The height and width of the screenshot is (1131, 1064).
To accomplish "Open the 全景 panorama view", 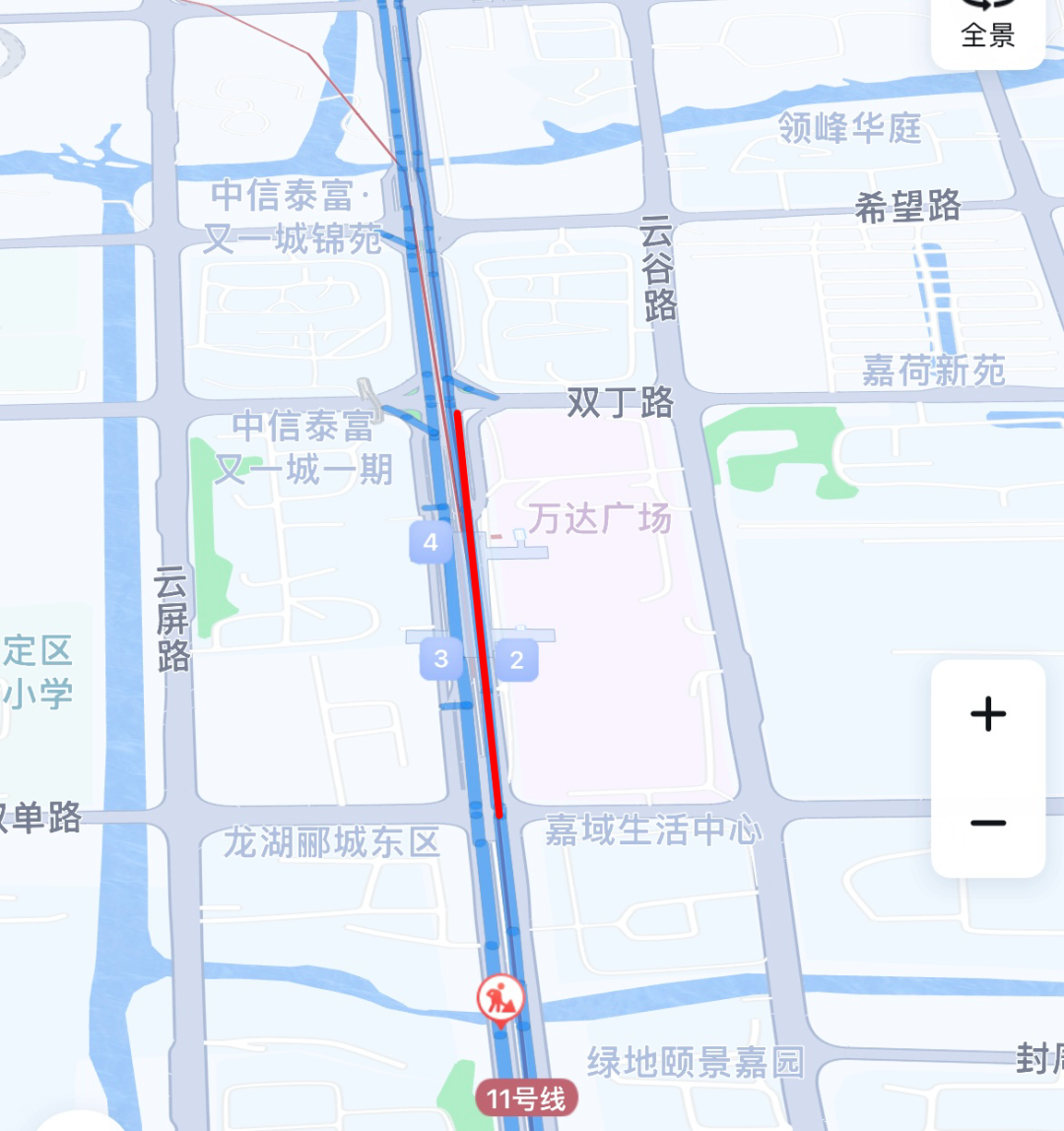I will pos(987,28).
